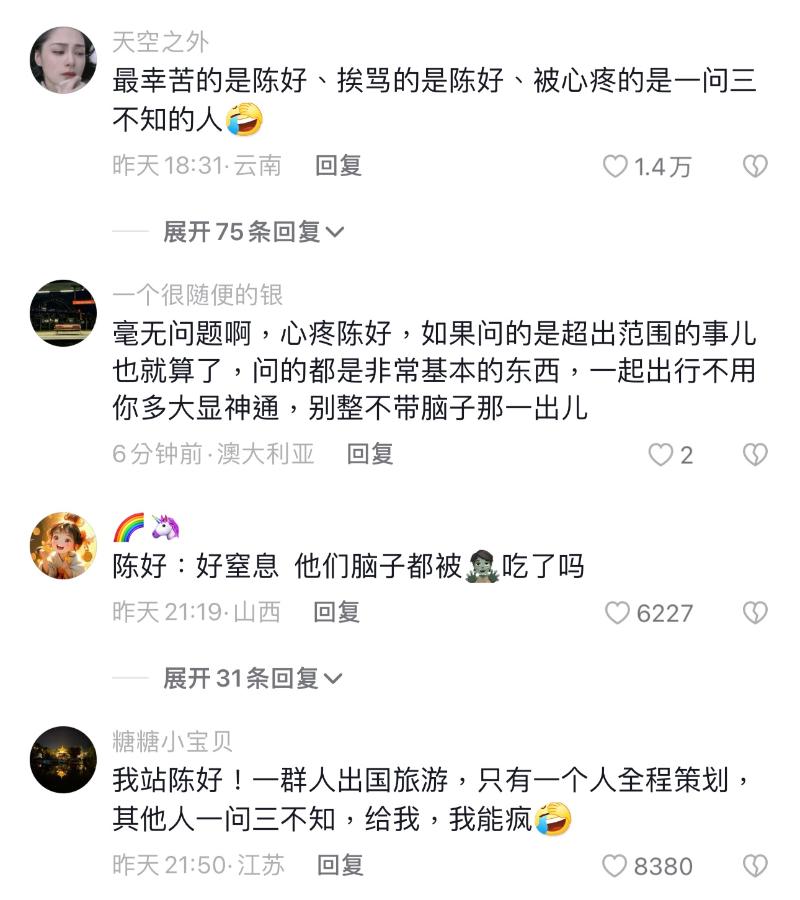The height and width of the screenshot is (900, 800).
Task: Expand the 75 replies
Action: tap(254, 232)
